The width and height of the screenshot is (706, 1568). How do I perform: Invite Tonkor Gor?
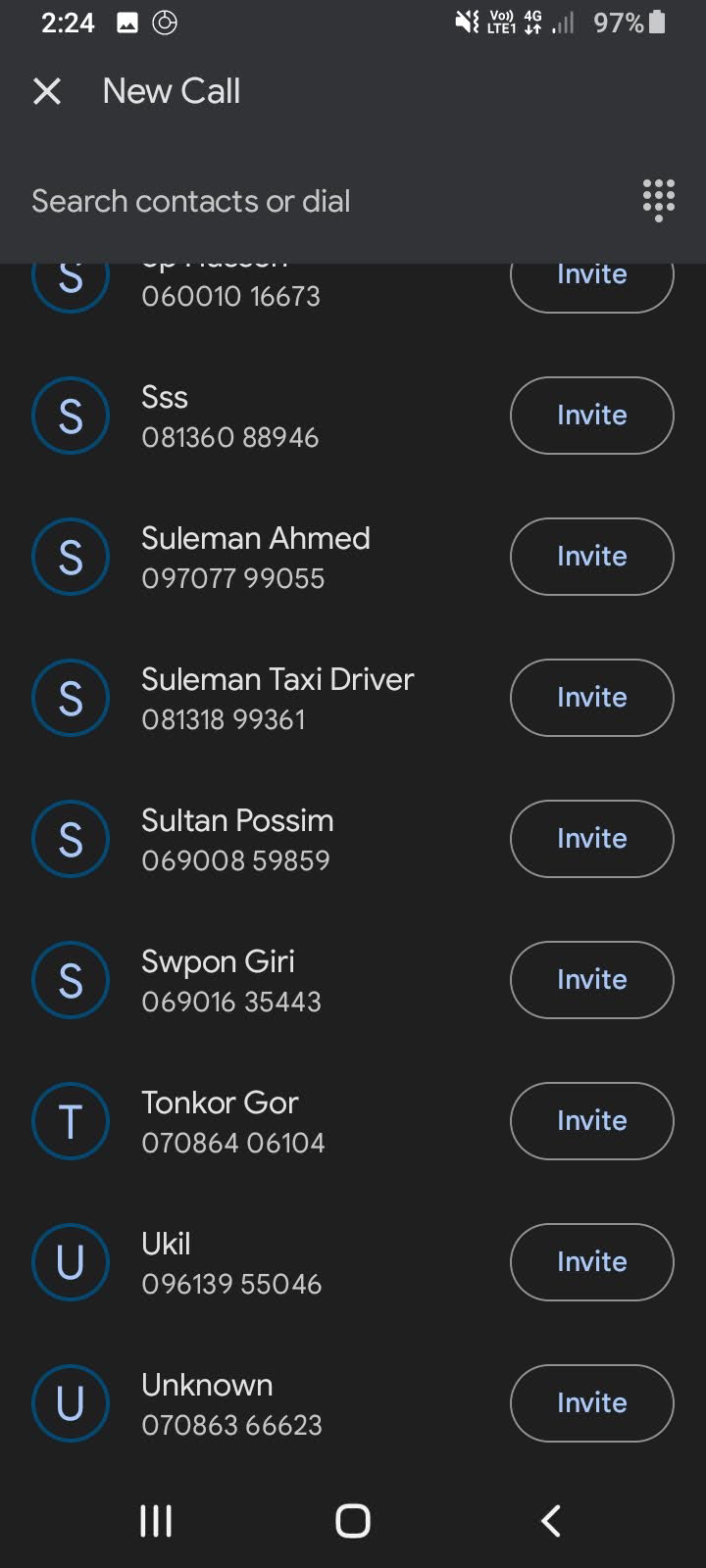[591, 1121]
